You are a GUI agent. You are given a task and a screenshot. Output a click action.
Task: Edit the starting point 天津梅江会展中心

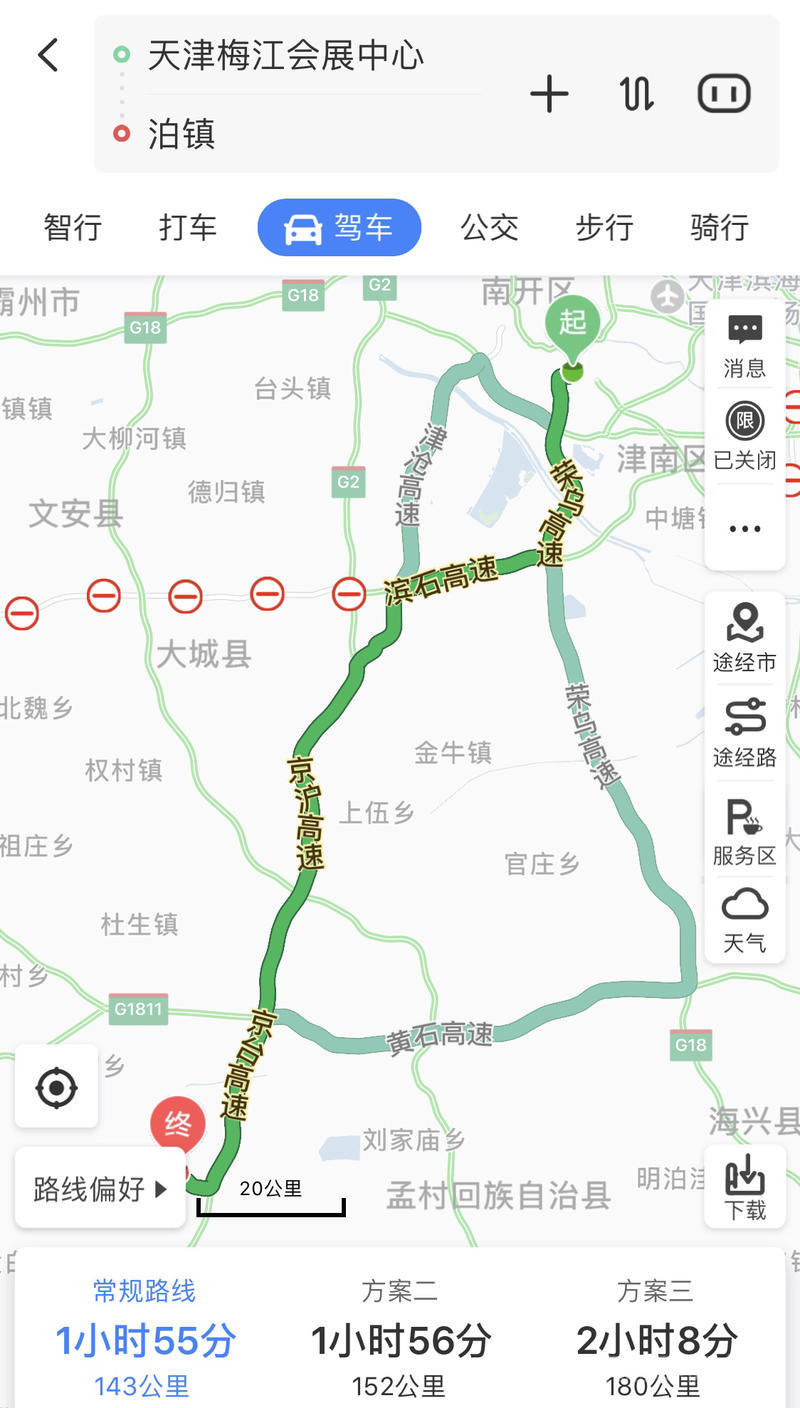pyautogui.click(x=286, y=55)
